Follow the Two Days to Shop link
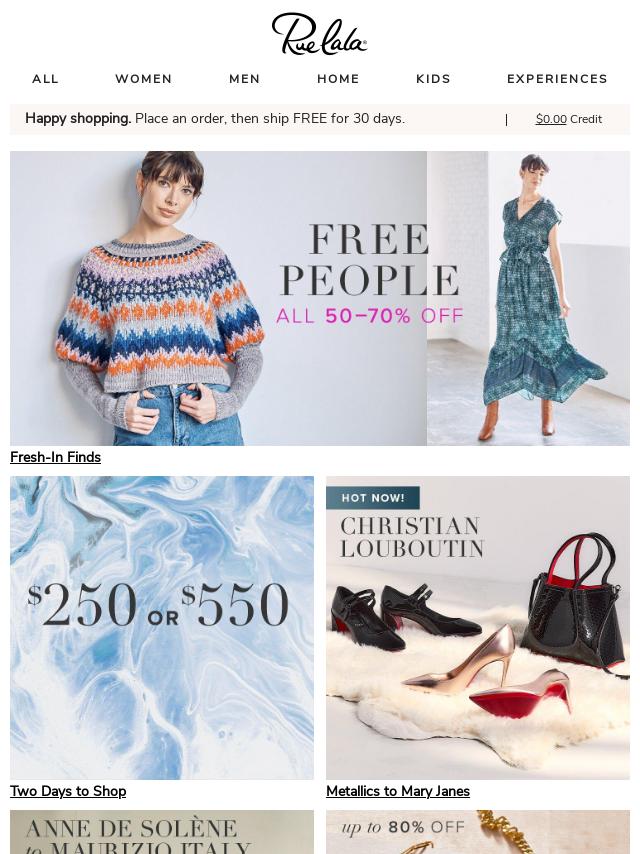Image resolution: width=640 pixels, height=854 pixels. [x=68, y=791]
